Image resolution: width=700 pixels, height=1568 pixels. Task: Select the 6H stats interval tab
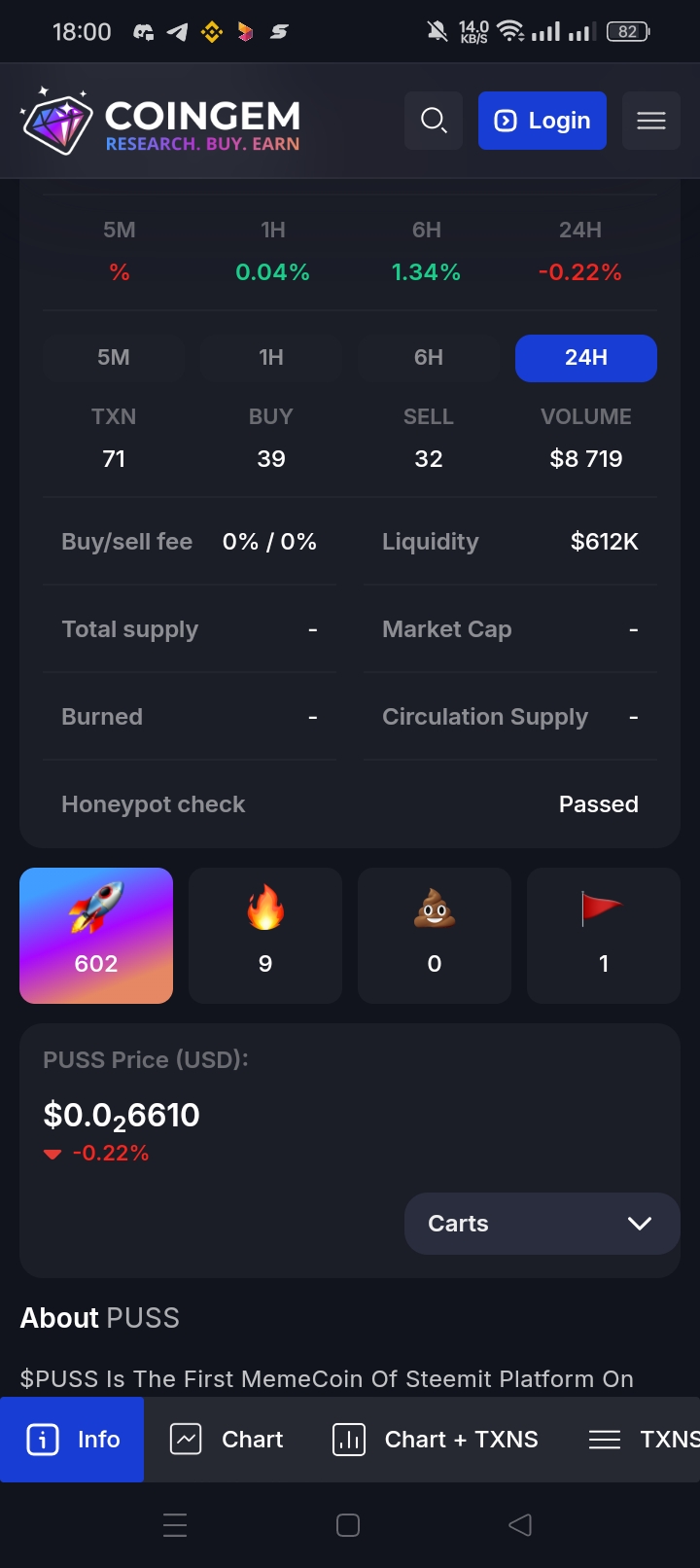pos(429,357)
